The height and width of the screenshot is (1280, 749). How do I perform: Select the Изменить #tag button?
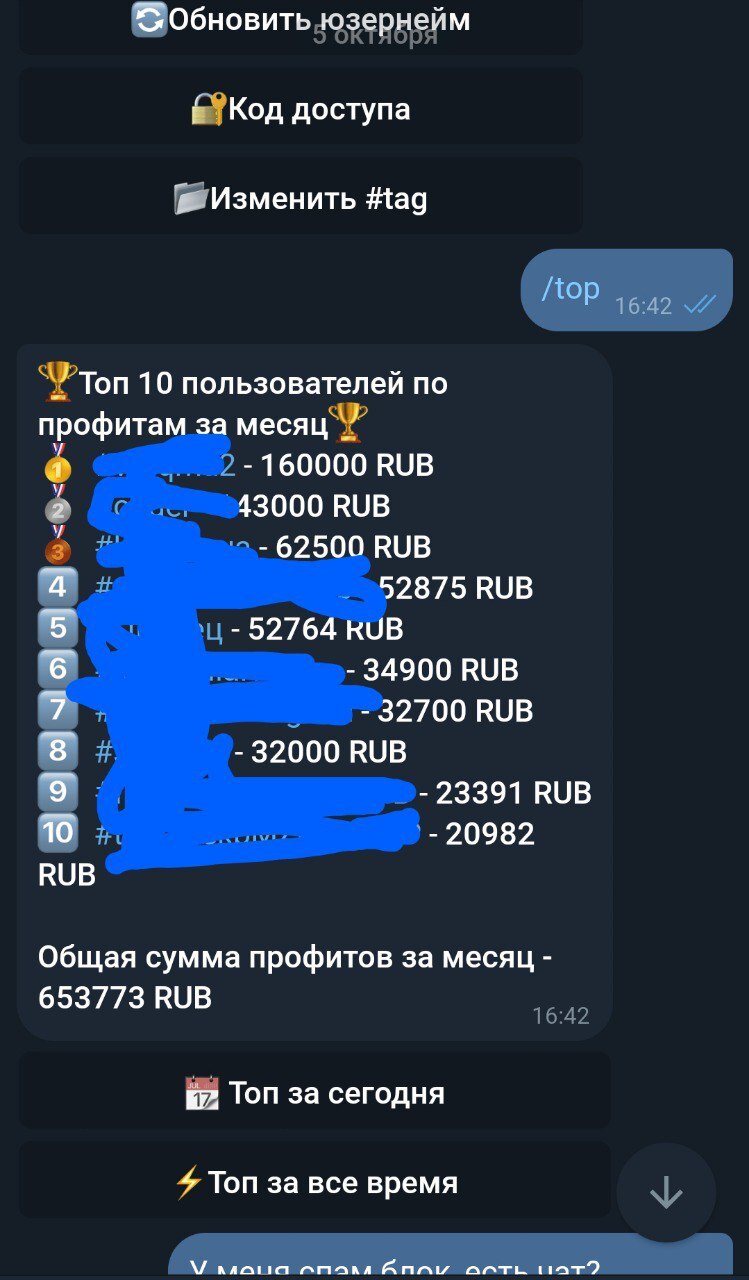click(x=300, y=198)
